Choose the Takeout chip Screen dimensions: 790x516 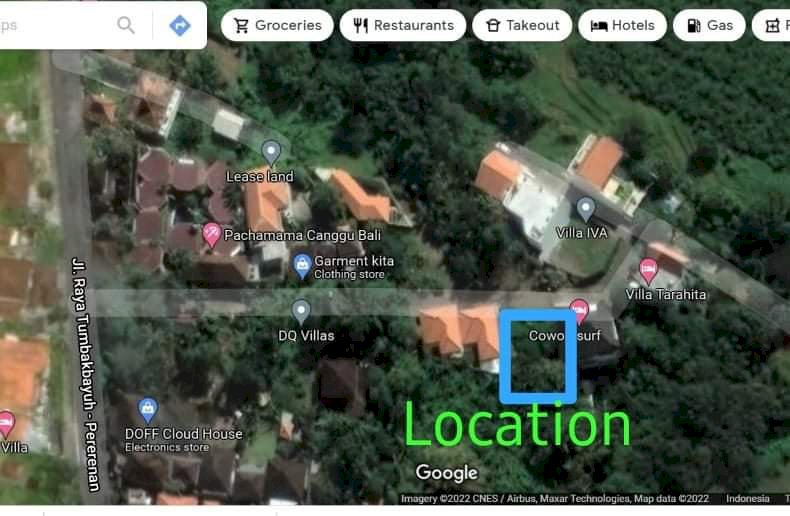pyautogui.click(x=522, y=25)
